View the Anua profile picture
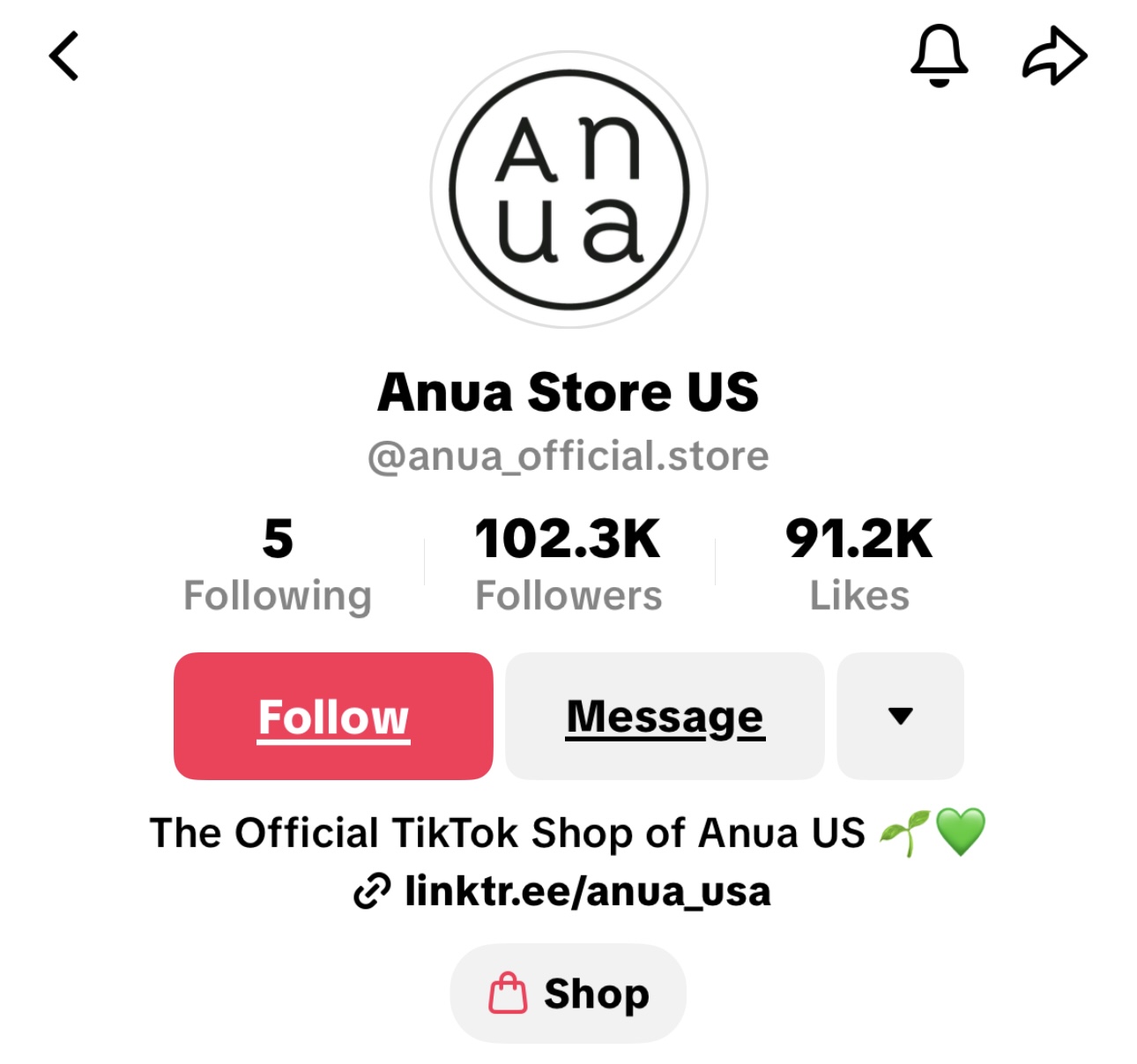This screenshot has width=1137, height=1064. (568, 190)
